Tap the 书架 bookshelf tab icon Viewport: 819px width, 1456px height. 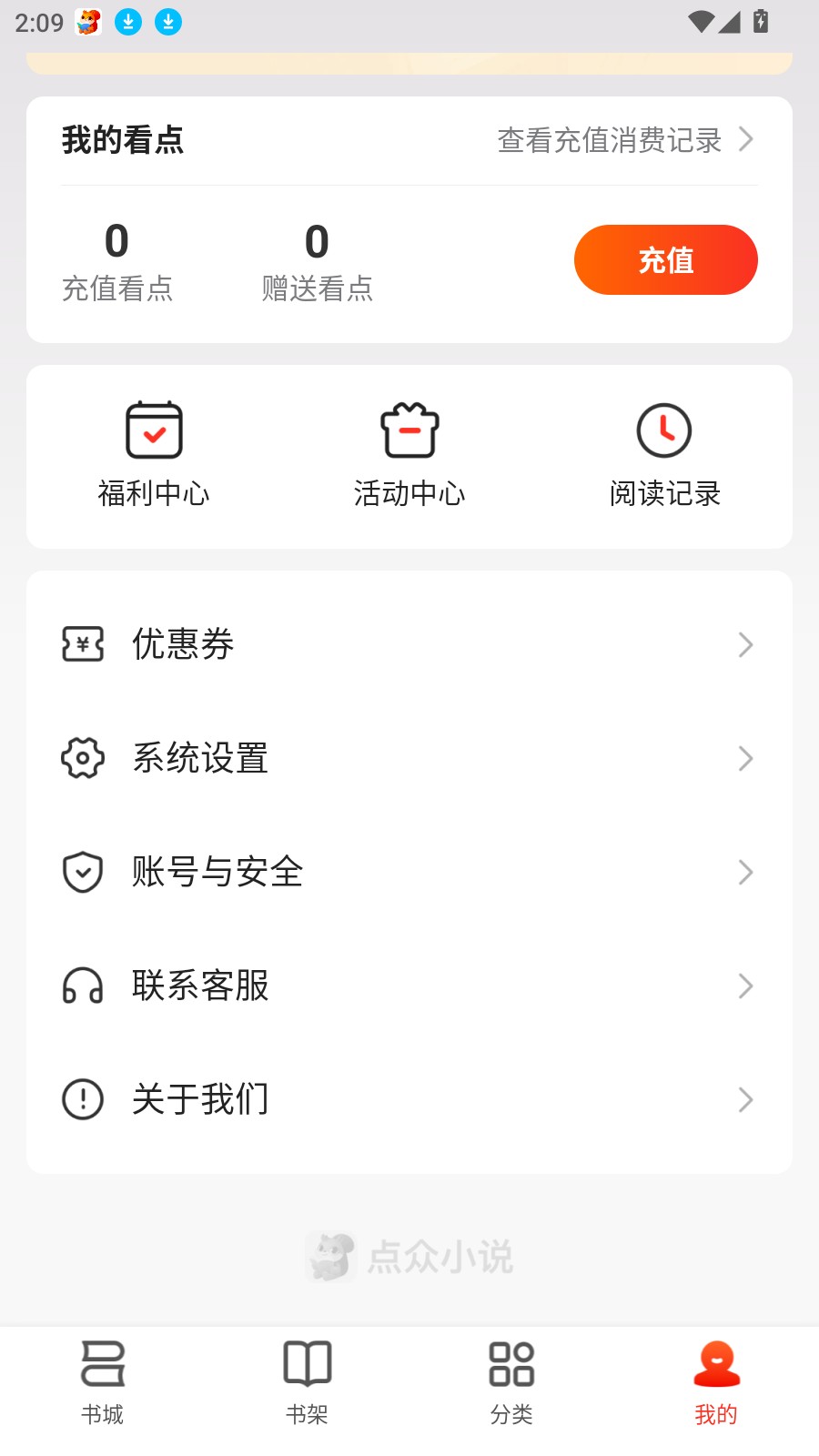pyautogui.click(x=307, y=1365)
